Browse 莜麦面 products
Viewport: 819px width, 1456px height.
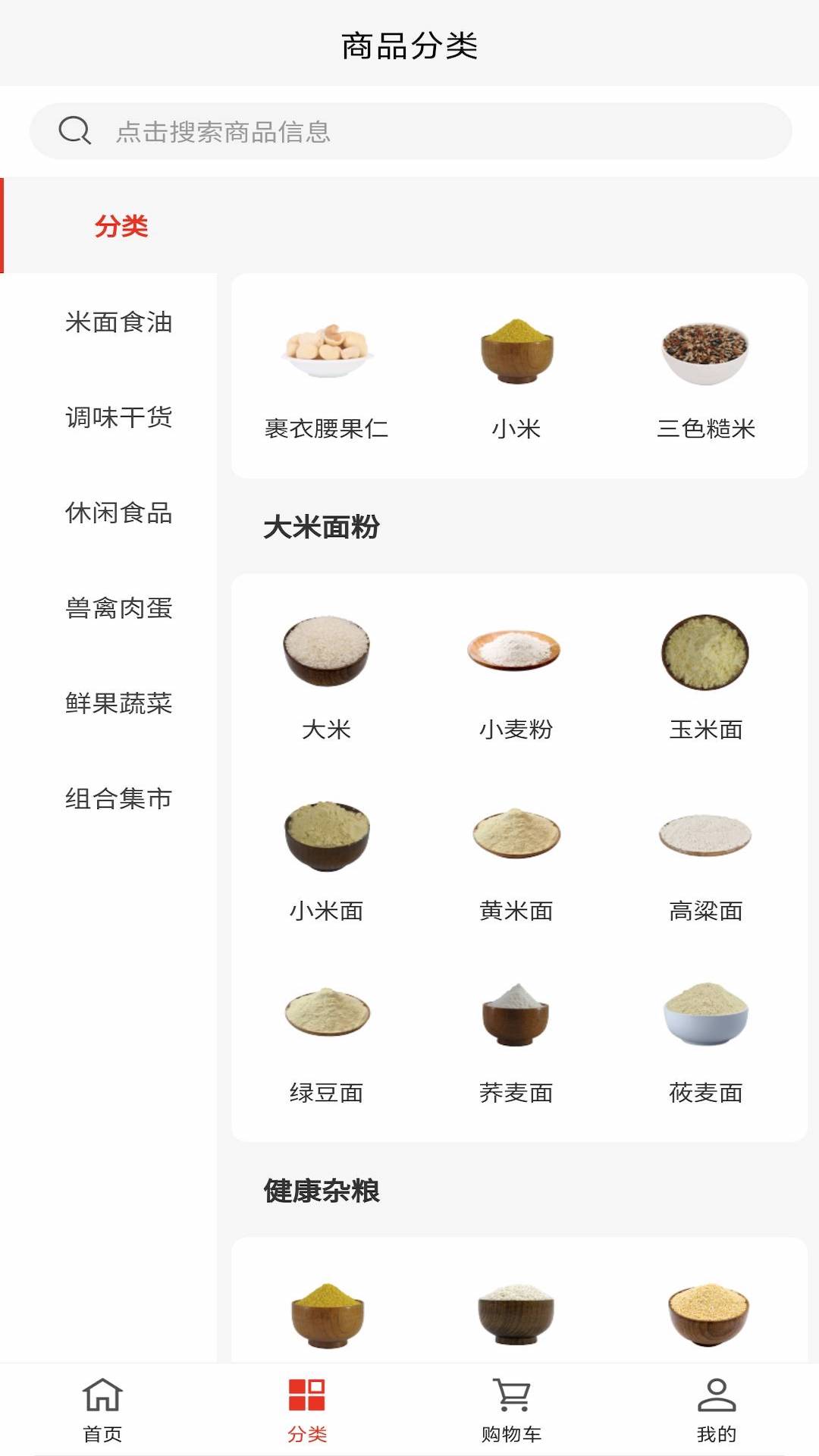click(705, 1041)
